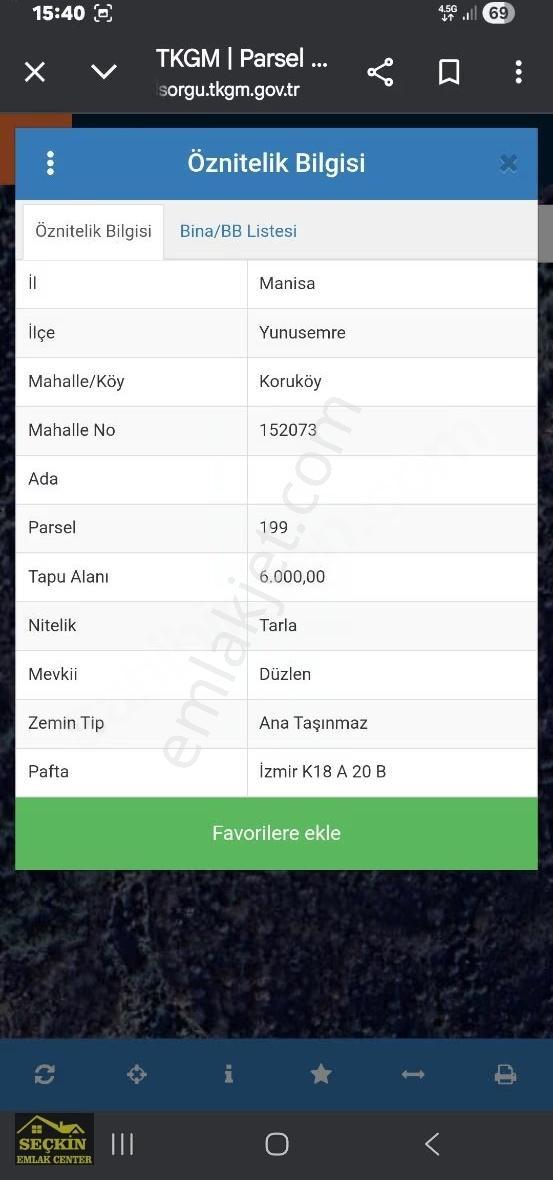Open the Öznitelik Bilgisi panel options menu
This screenshot has width=553, height=1180.
tap(50, 163)
